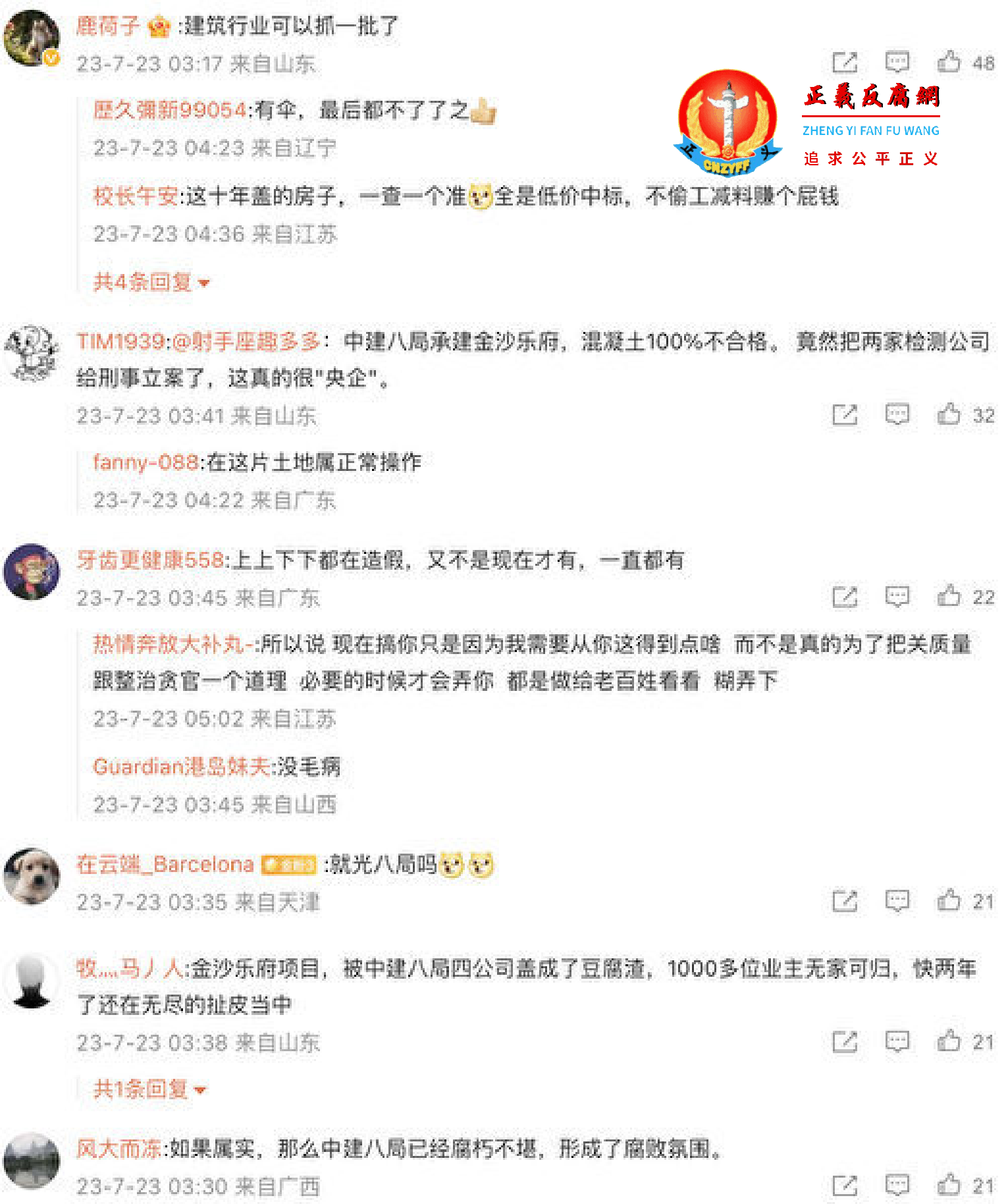Reply to 鹿荷子's comment

pos(897,63)
